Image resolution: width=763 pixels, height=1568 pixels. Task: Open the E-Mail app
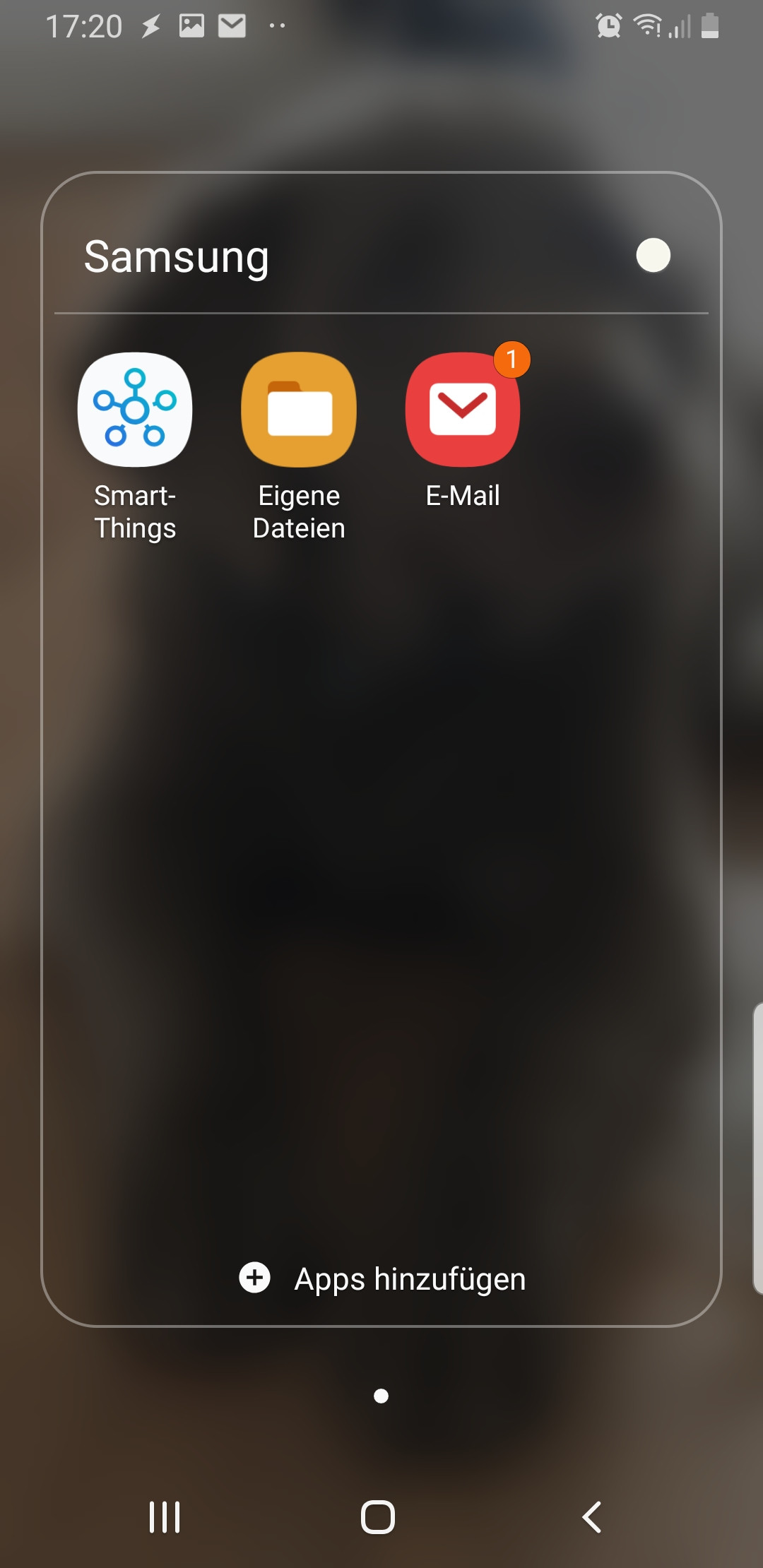click(463, 410)
